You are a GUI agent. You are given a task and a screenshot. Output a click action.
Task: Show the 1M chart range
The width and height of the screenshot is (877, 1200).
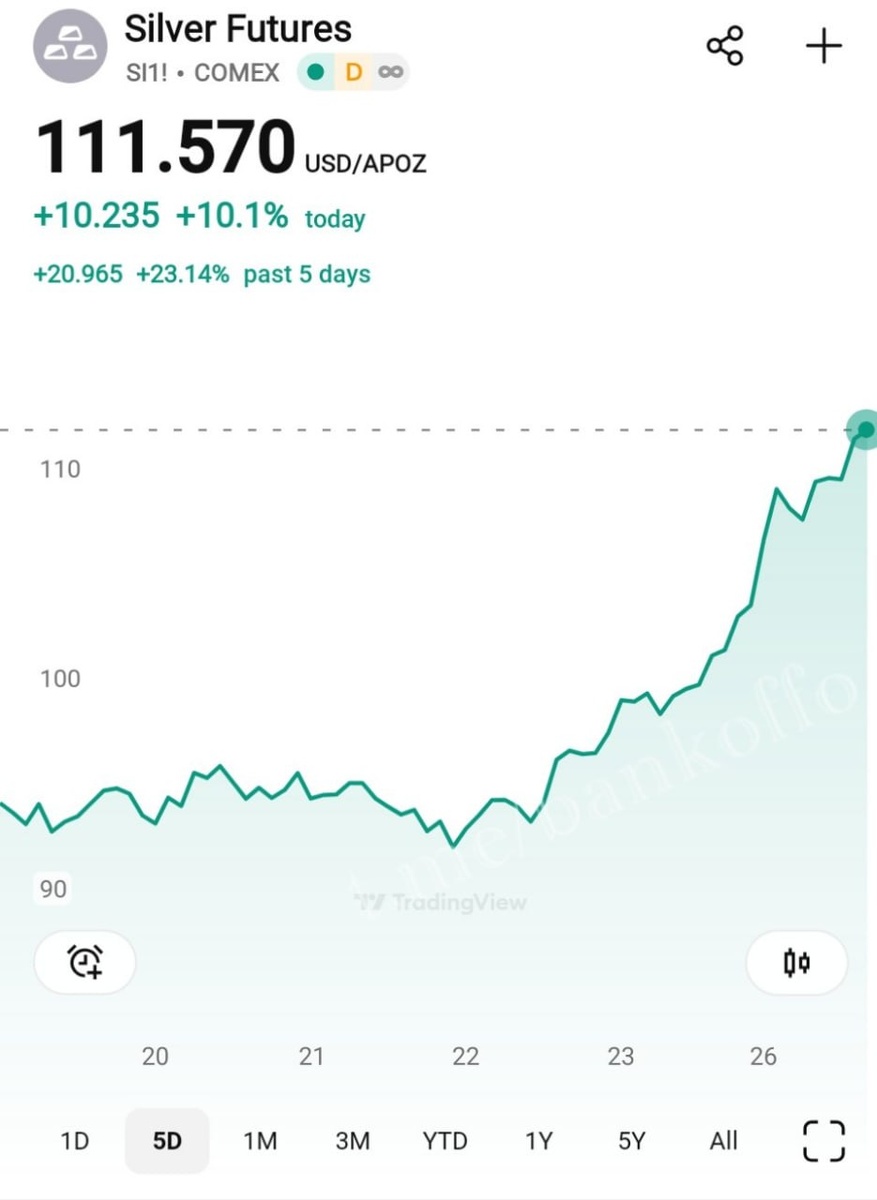(260, 1140)
